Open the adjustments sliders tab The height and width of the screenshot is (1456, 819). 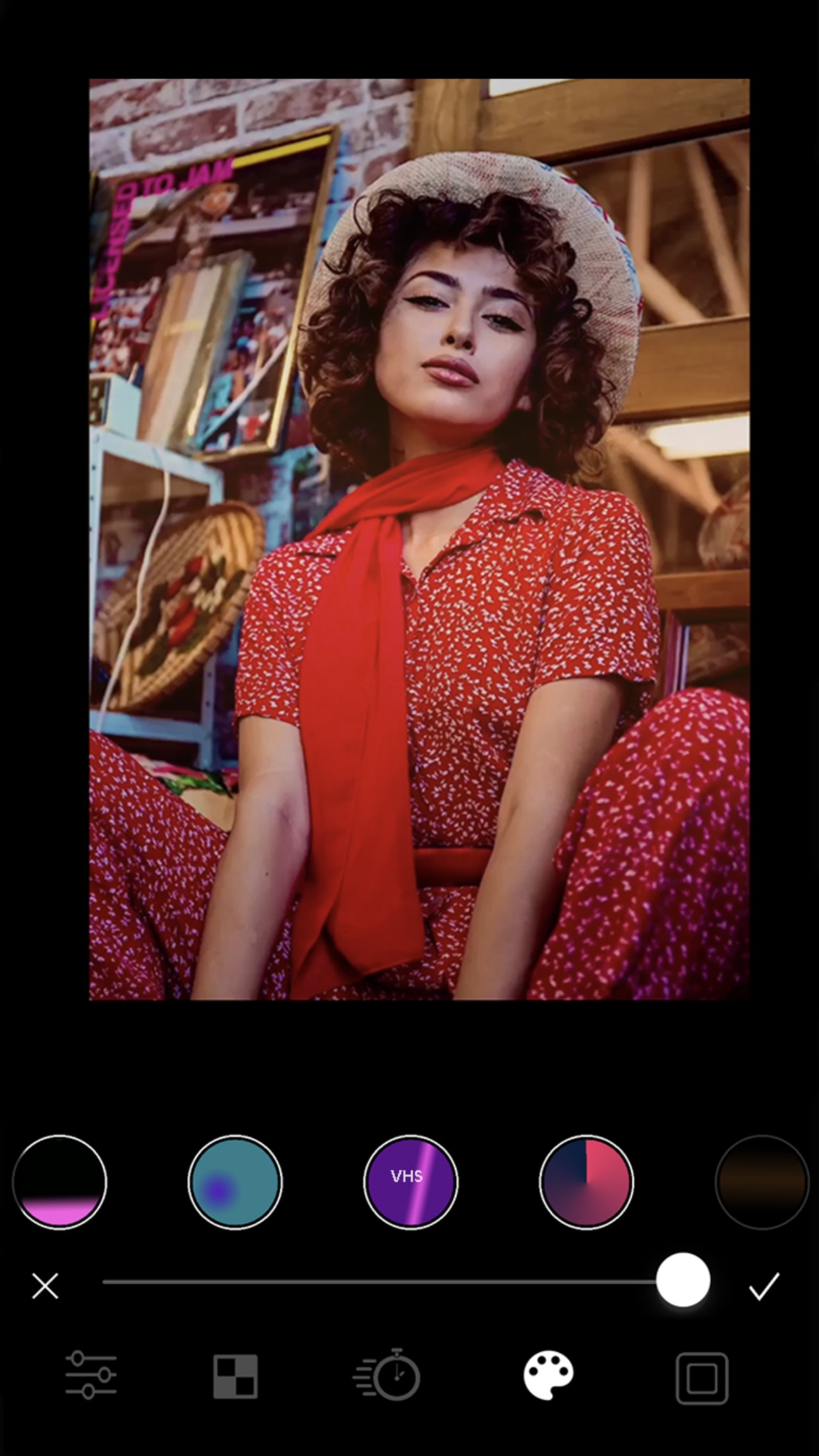click(x=91, y=1375)
